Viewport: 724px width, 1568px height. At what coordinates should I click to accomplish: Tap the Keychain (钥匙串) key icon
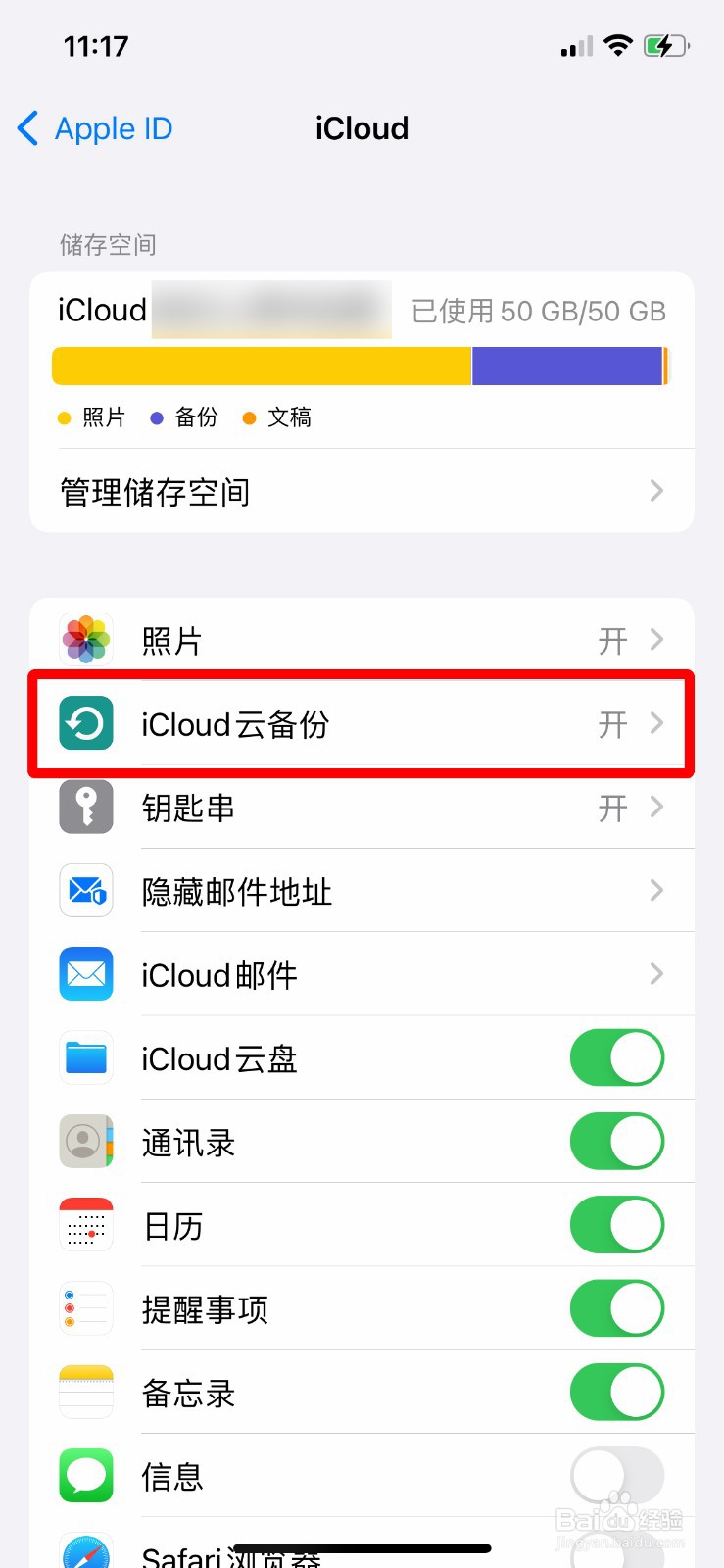click(x=85, y=808)
